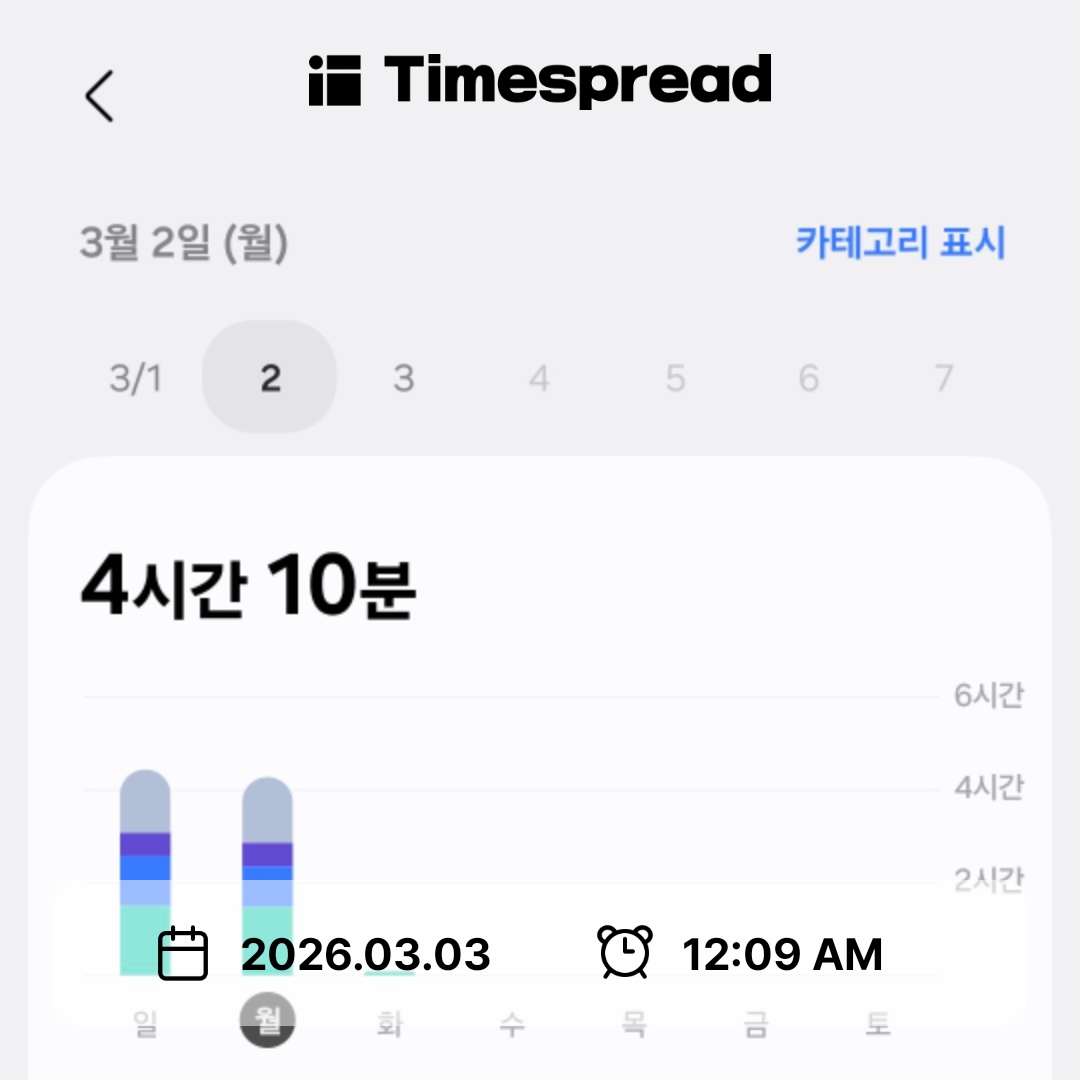
Task: Go back with the top-left arrow
Action: pos(99,96)
